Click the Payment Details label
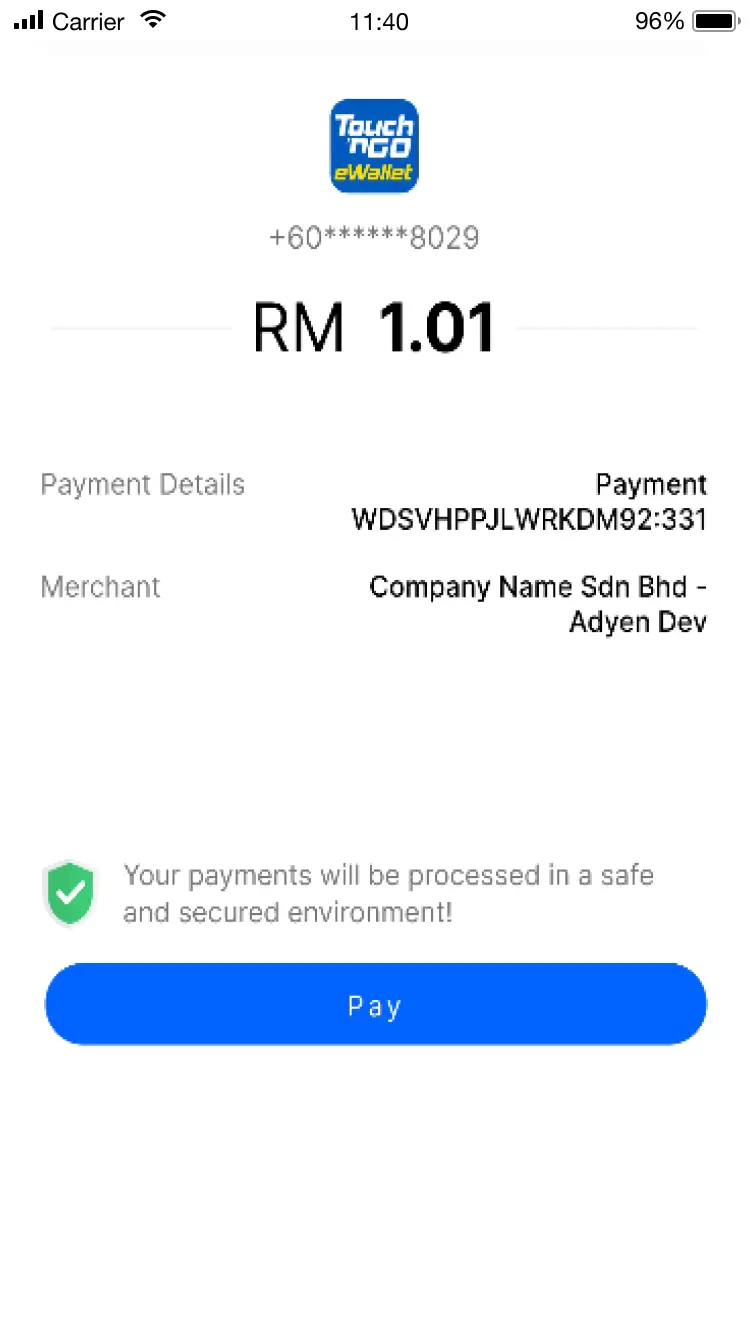750x1334 pixels. pyautogui.click(x=142, y=485)
